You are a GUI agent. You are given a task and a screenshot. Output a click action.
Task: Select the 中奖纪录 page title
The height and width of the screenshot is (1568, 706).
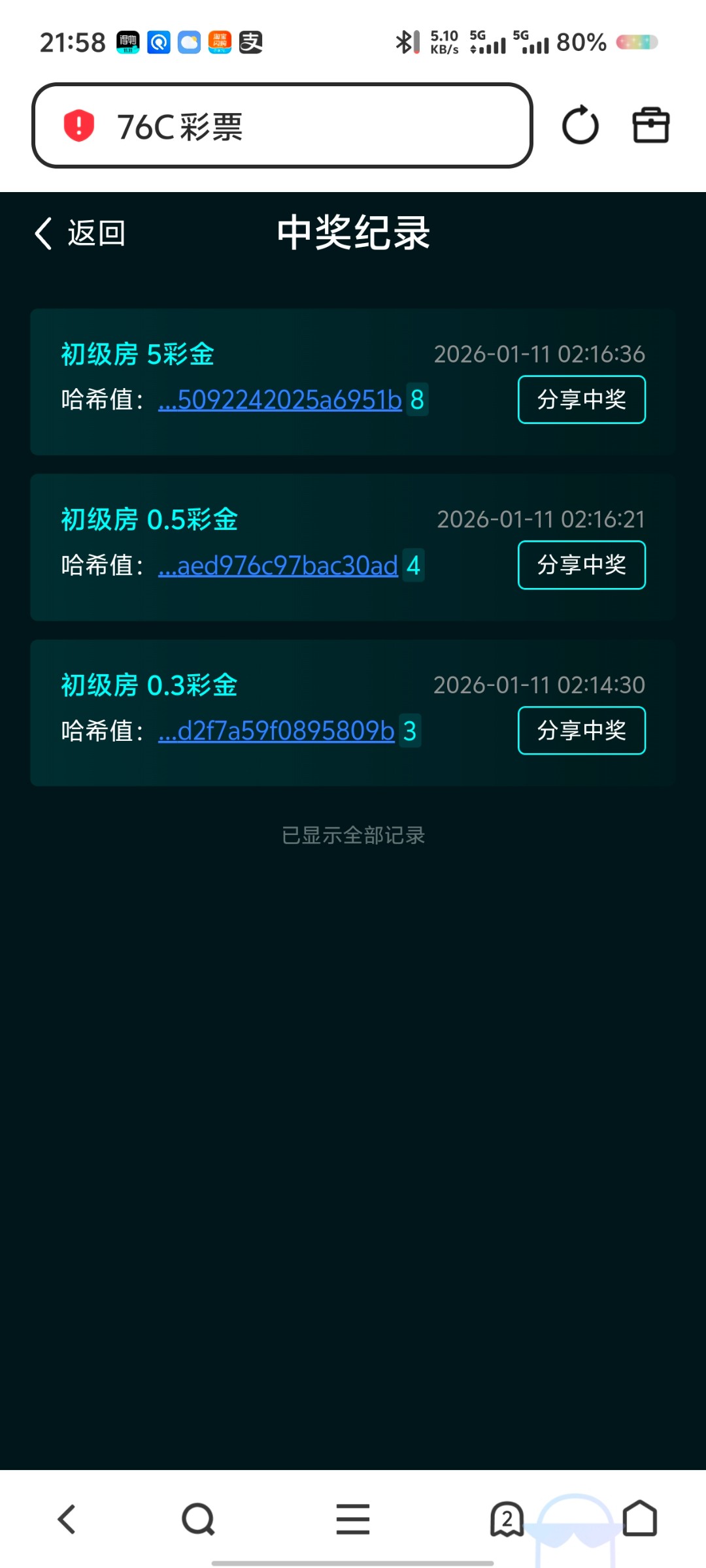coord(352,234)
